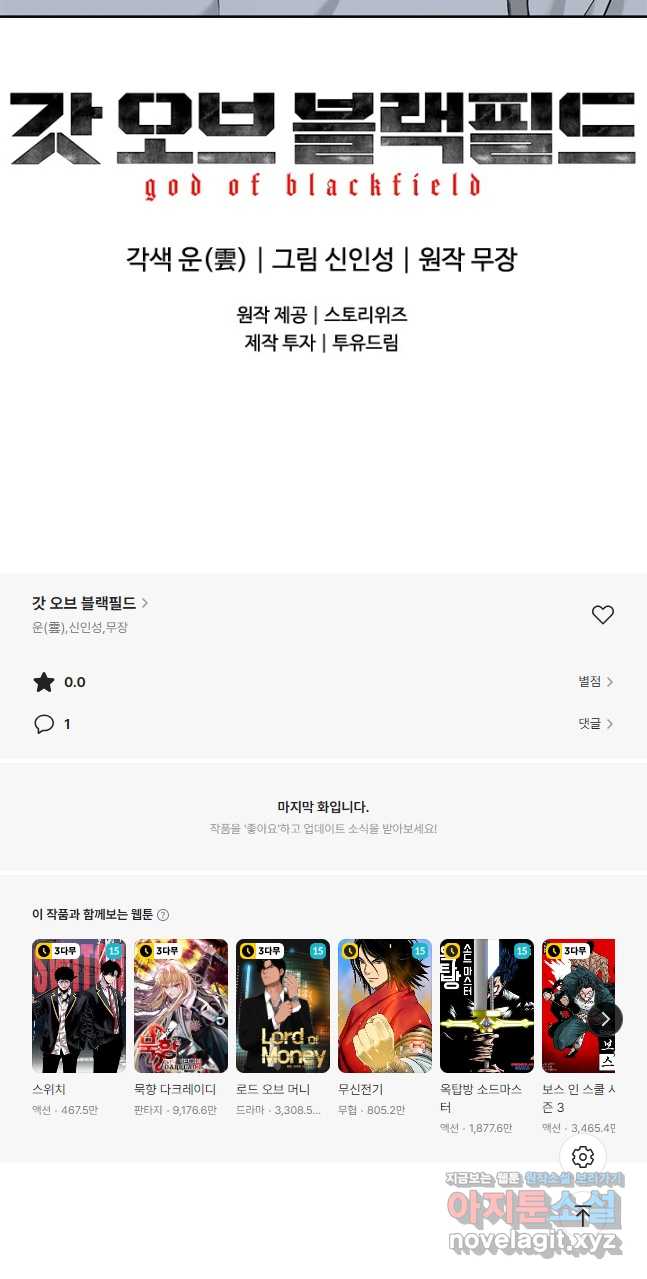
Task: Open viewer settings gear button
Action: click(x=583, y=1158)
